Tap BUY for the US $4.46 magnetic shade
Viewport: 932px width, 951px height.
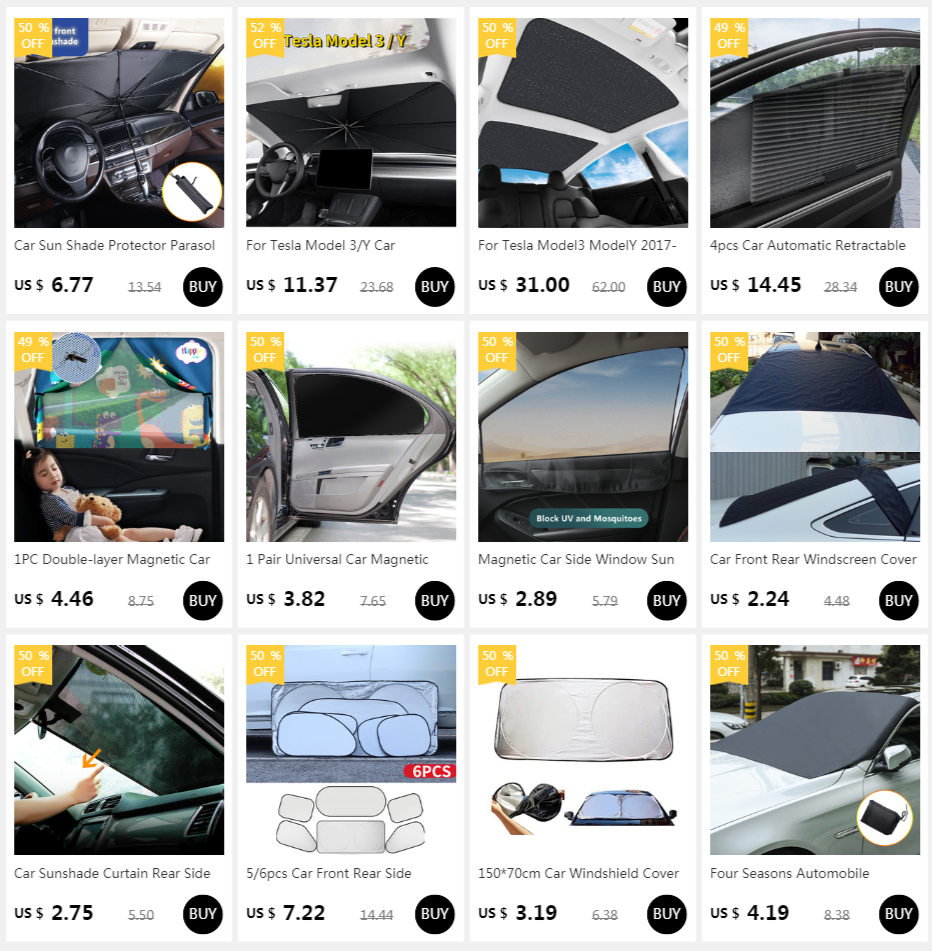point(203,601)
